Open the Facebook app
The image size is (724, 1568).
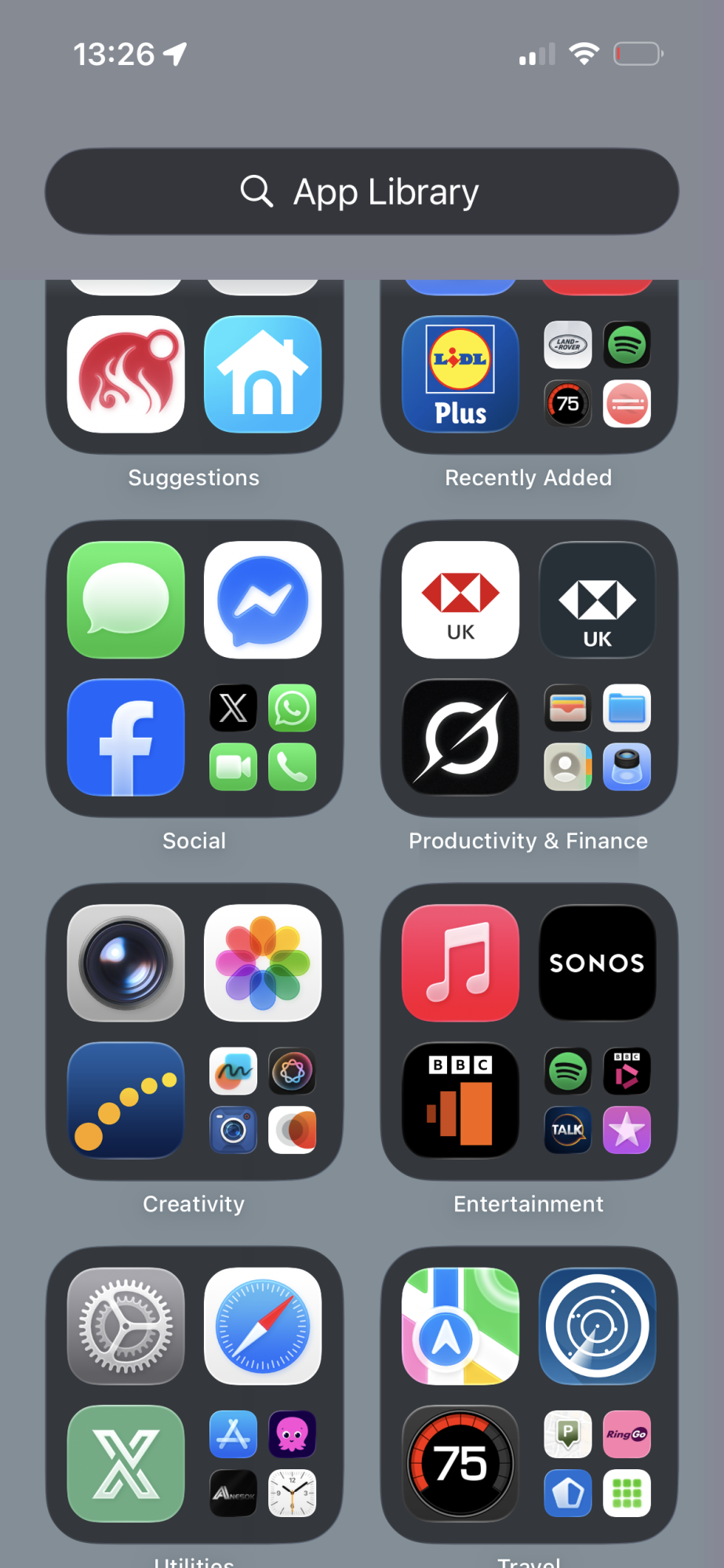pyautogui.click(x=126, y=737)
